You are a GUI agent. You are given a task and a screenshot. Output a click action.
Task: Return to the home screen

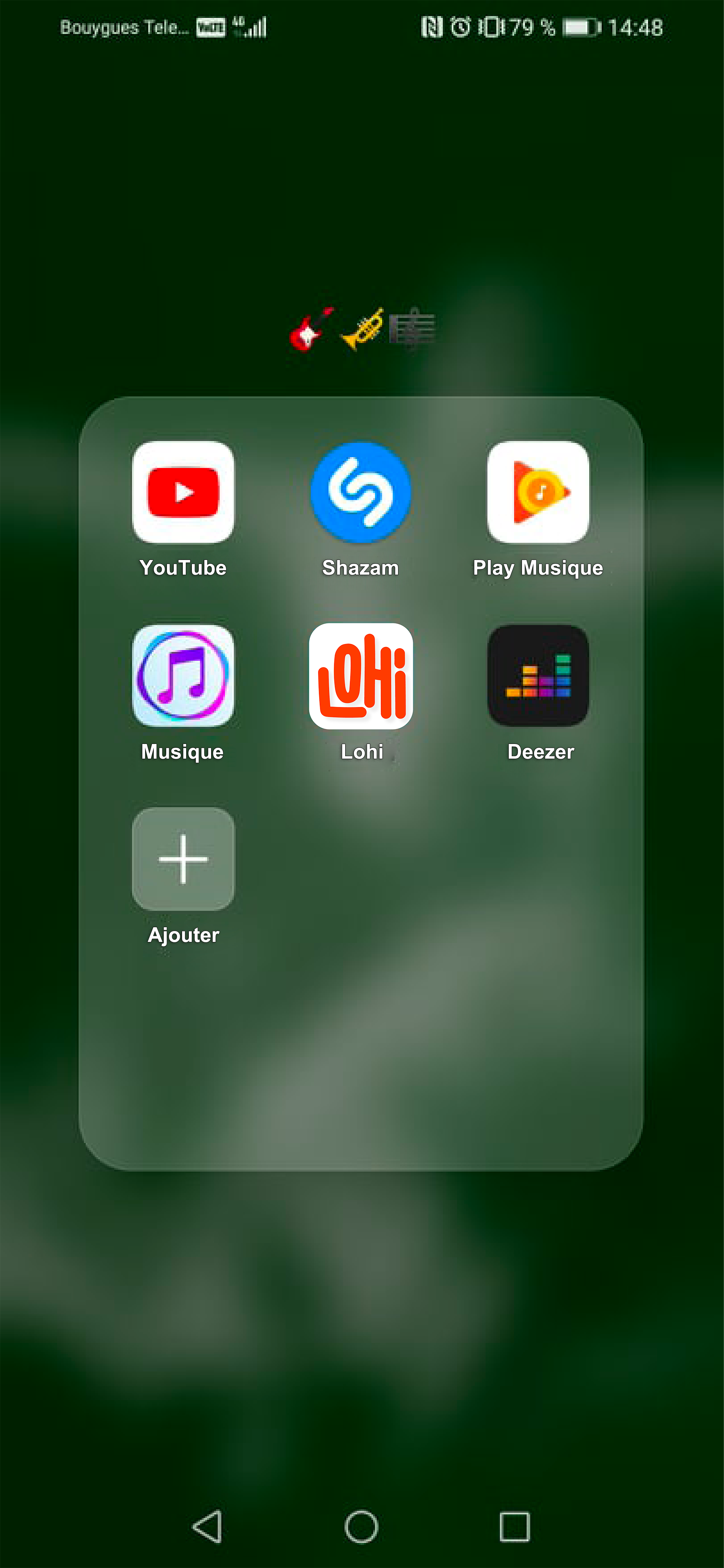coord(361,1526)
